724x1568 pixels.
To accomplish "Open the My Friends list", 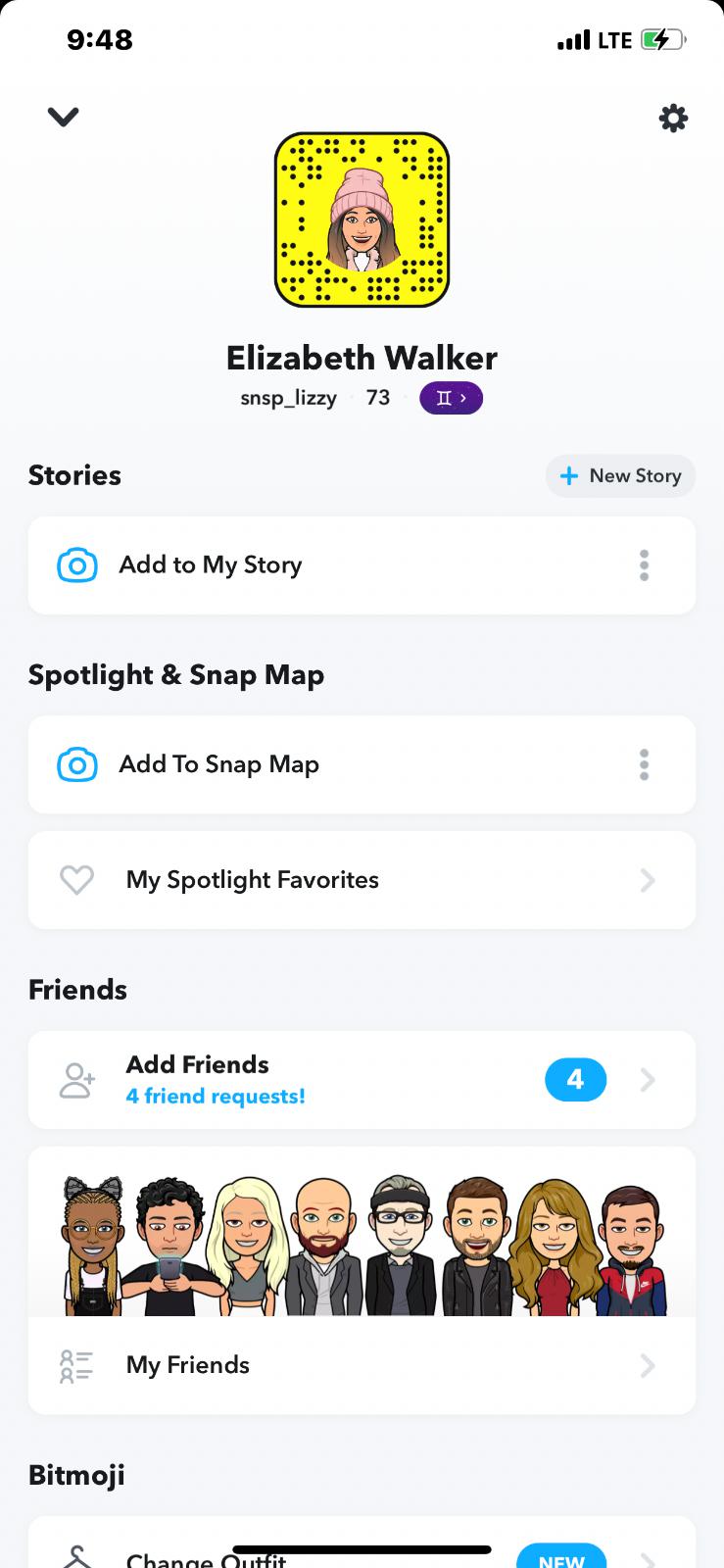I will tap(362, 1365).
